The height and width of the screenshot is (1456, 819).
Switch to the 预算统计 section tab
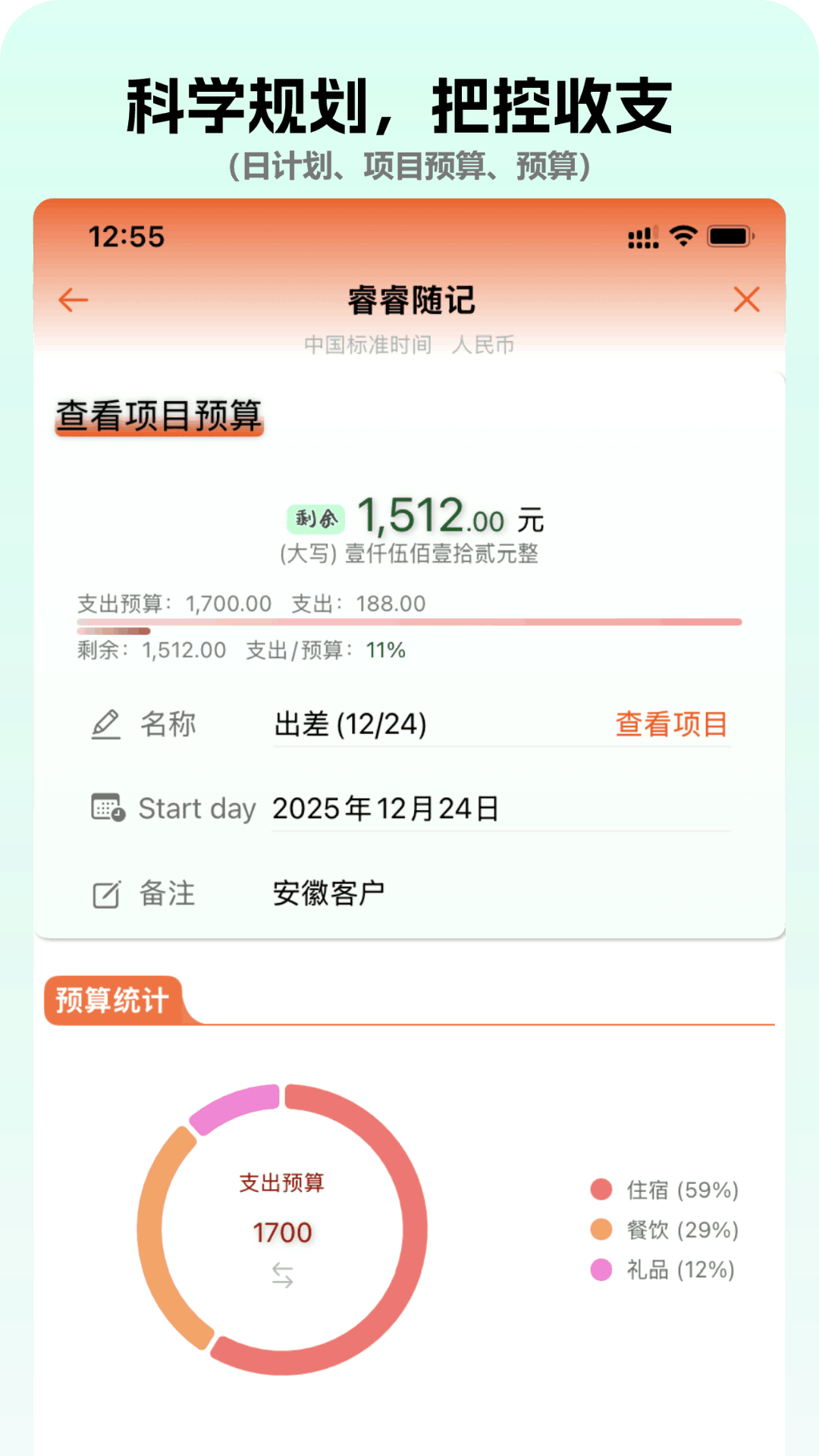[114, 999]
